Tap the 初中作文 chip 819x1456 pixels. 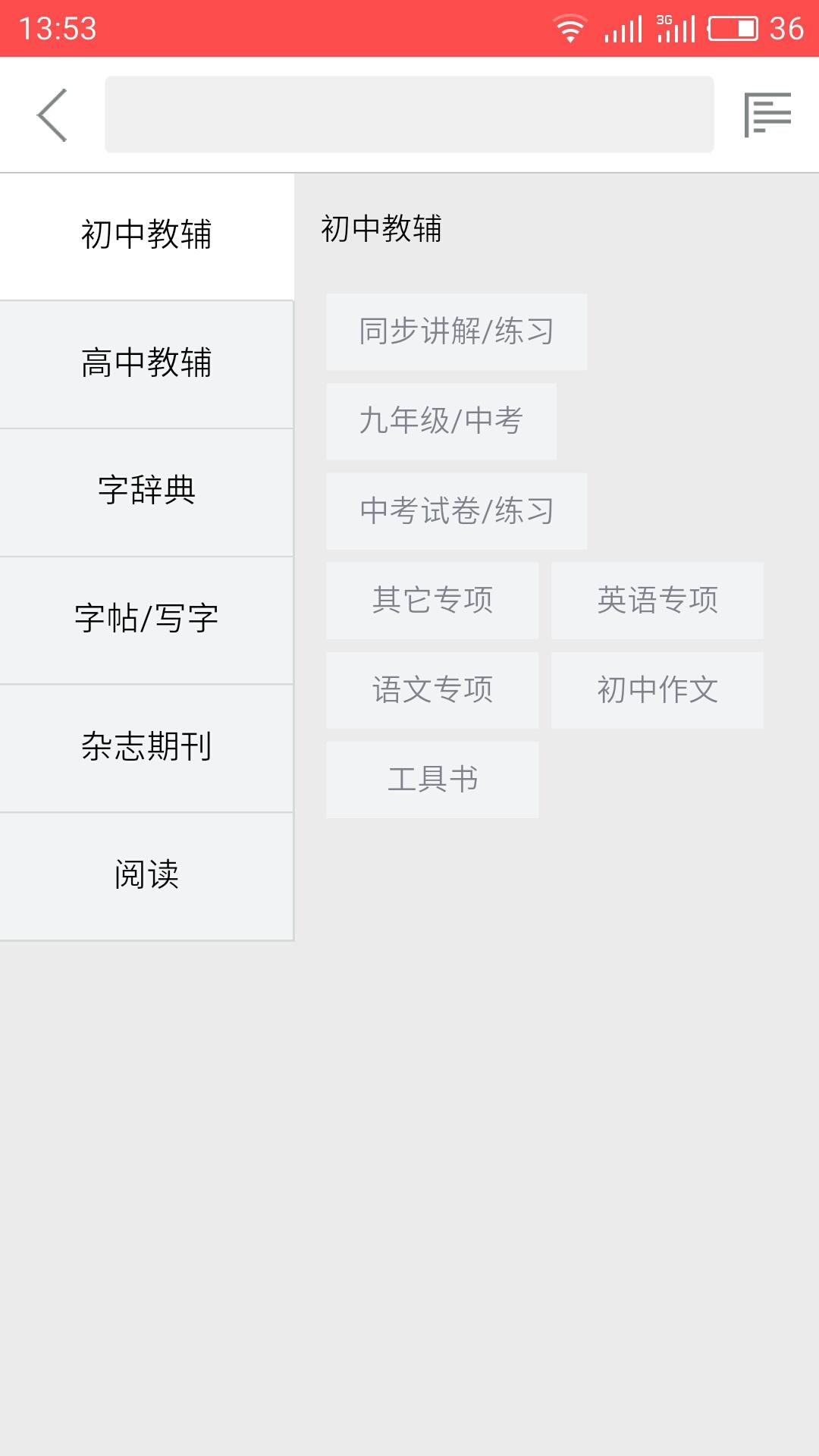coord(657,690)
